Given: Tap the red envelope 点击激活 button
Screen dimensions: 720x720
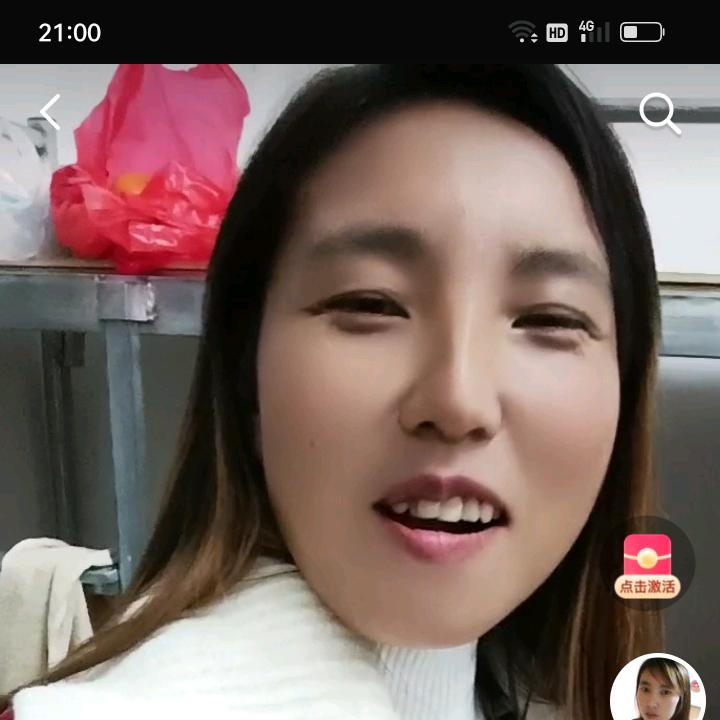Looking at the screenshot, I should click(647, 566).
